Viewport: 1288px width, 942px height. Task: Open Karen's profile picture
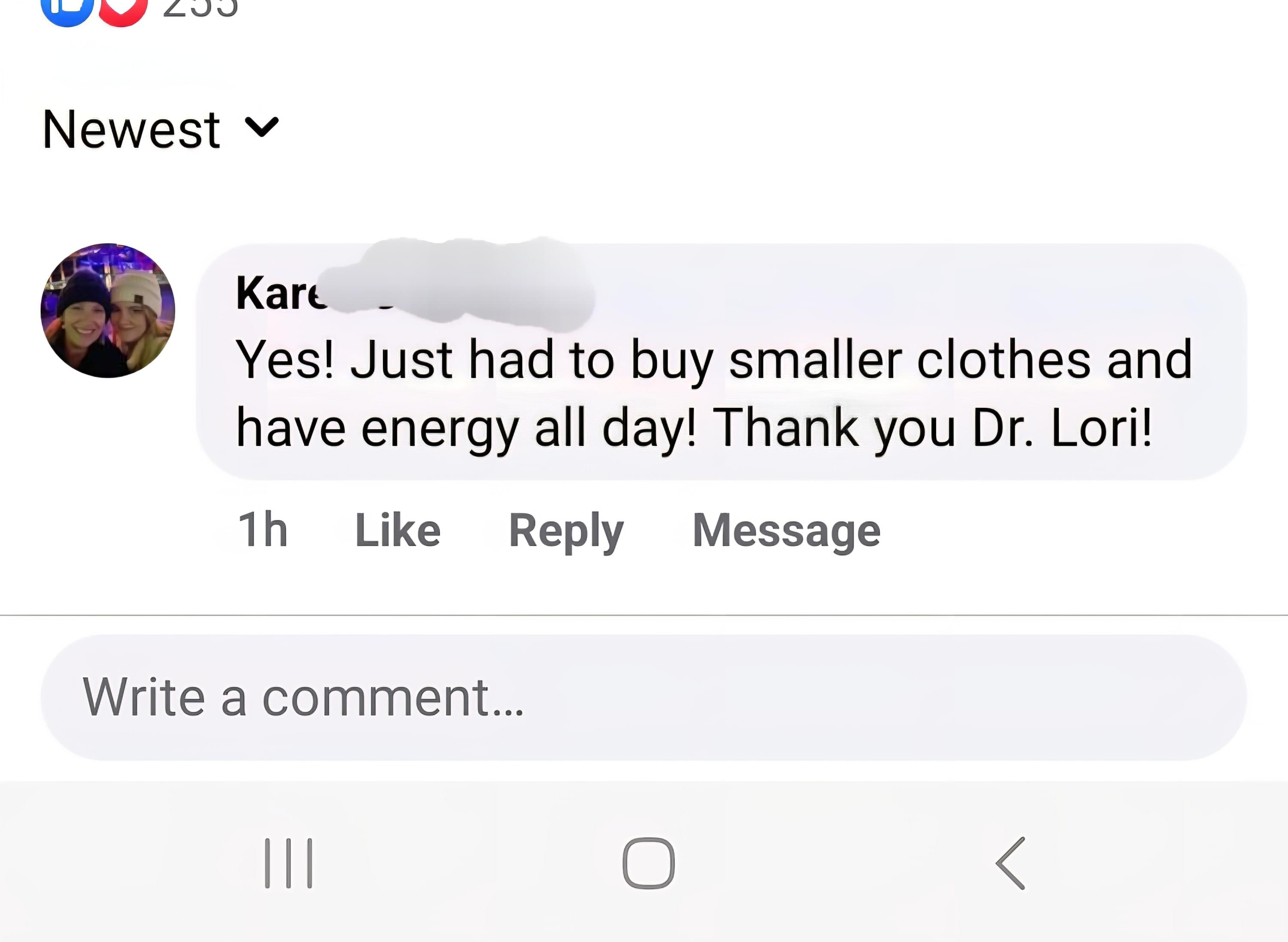tap(108, 310)
